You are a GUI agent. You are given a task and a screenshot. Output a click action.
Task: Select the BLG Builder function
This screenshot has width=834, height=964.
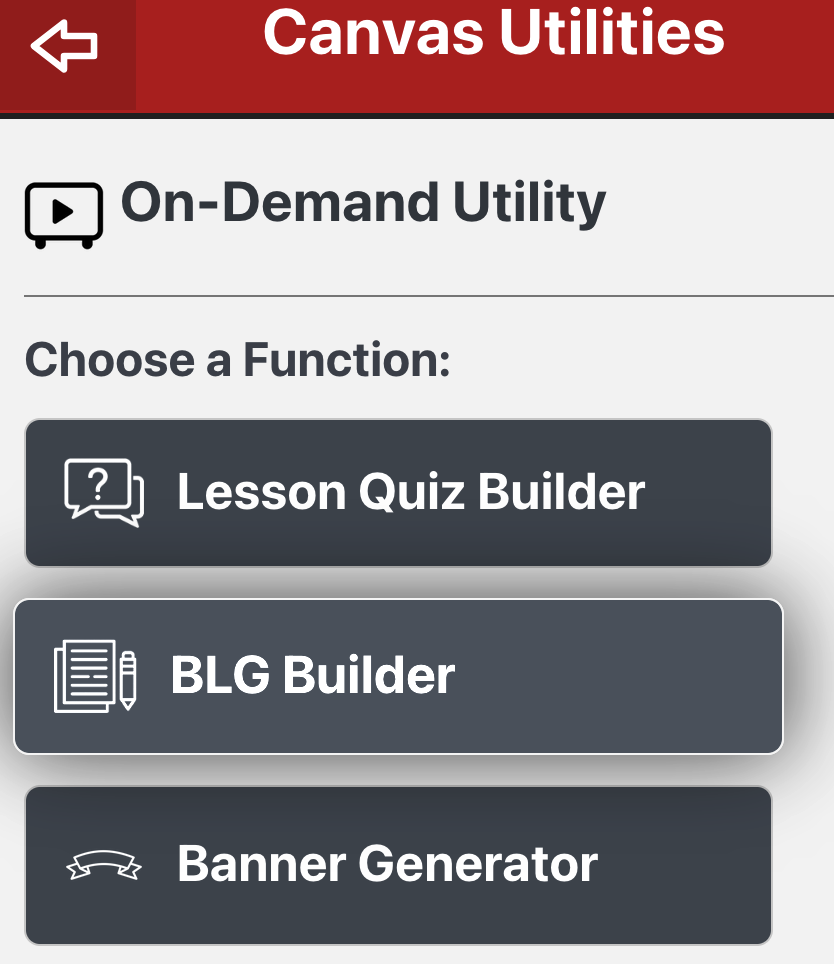click(398, 676)
